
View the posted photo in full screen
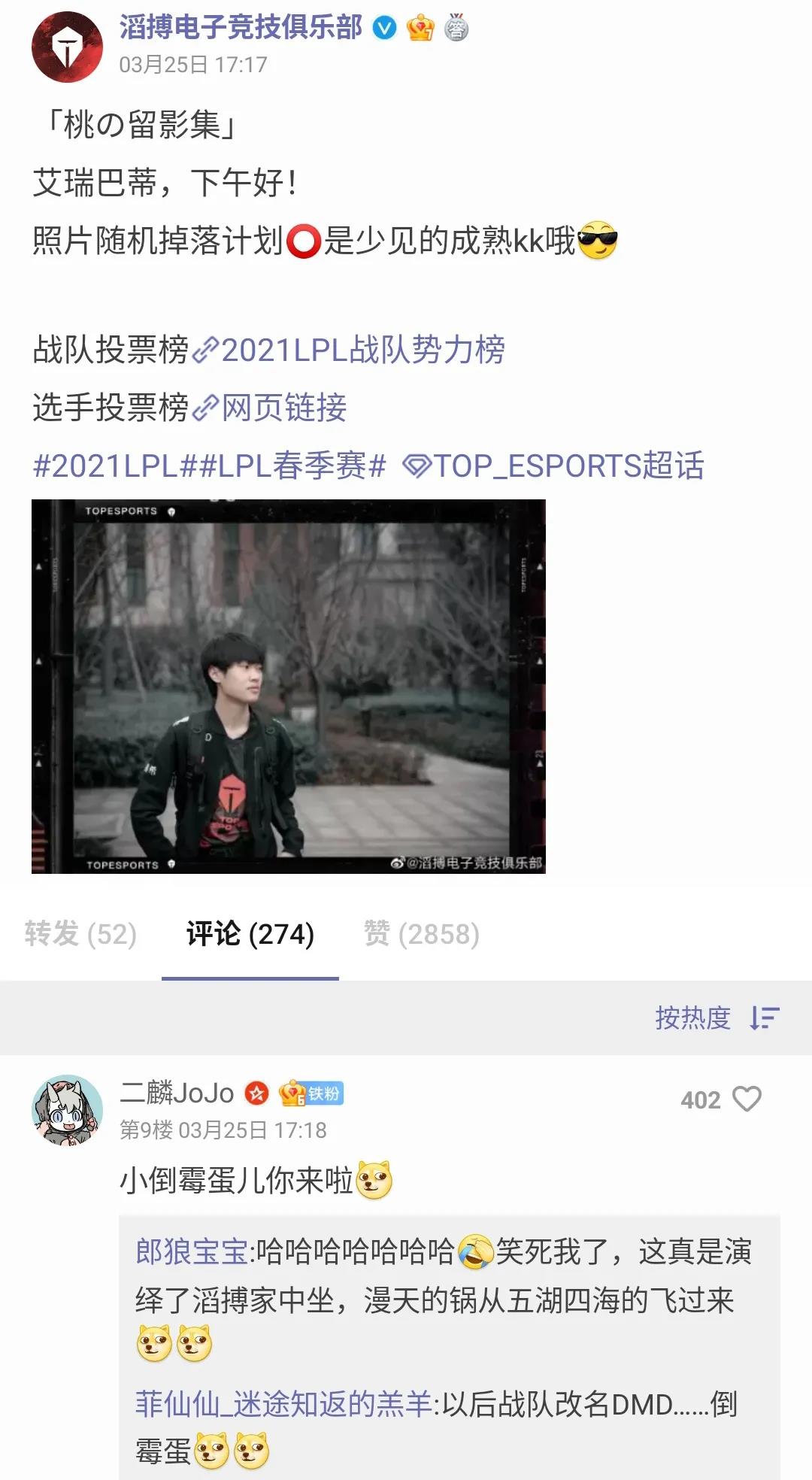(288, 686)
